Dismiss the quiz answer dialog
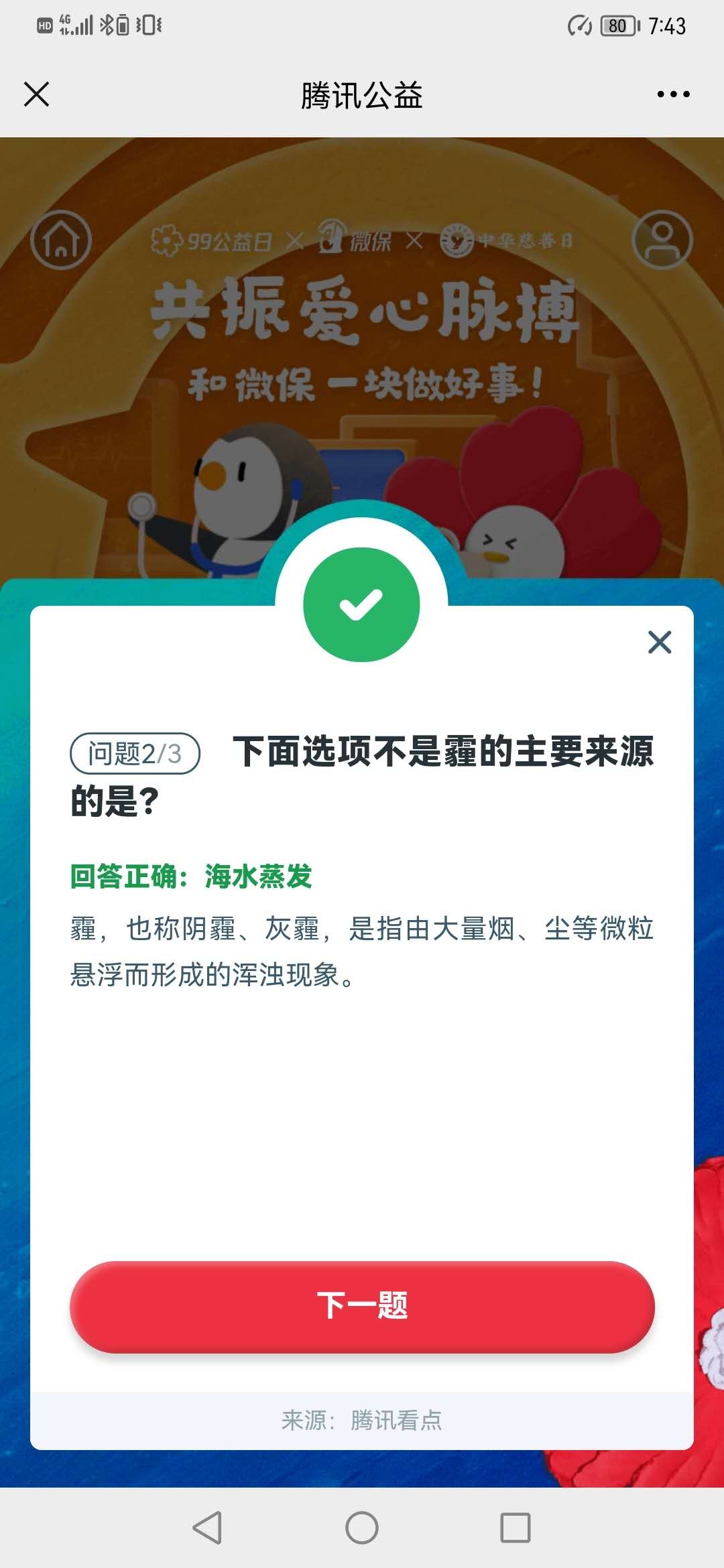The width and height of the screenshot is (724, 1568). tap(660, 642)
